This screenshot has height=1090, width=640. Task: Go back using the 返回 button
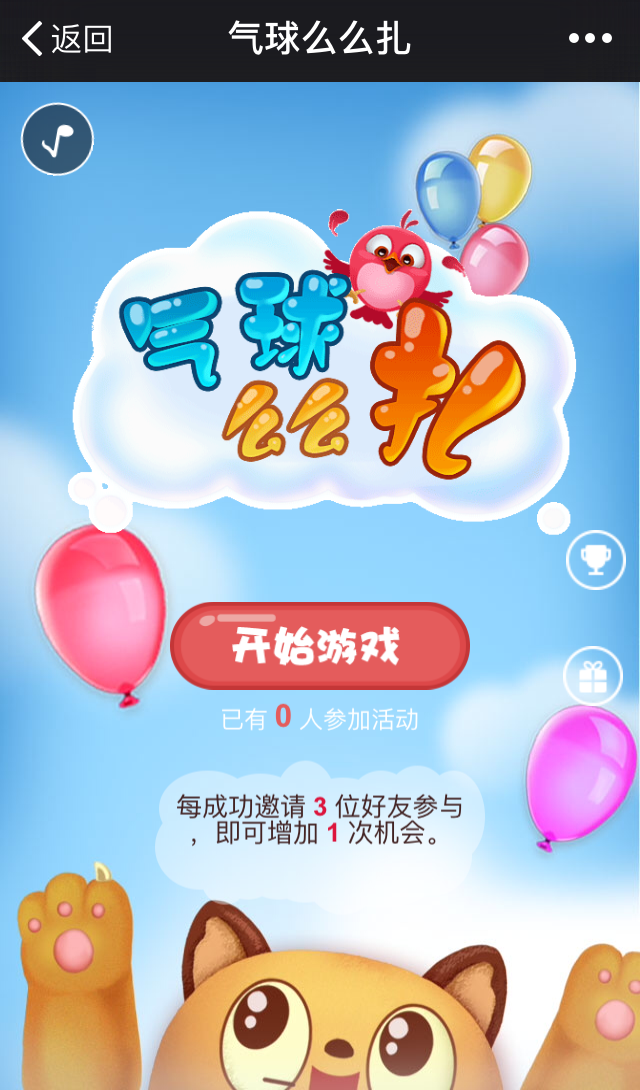point(66,40)
